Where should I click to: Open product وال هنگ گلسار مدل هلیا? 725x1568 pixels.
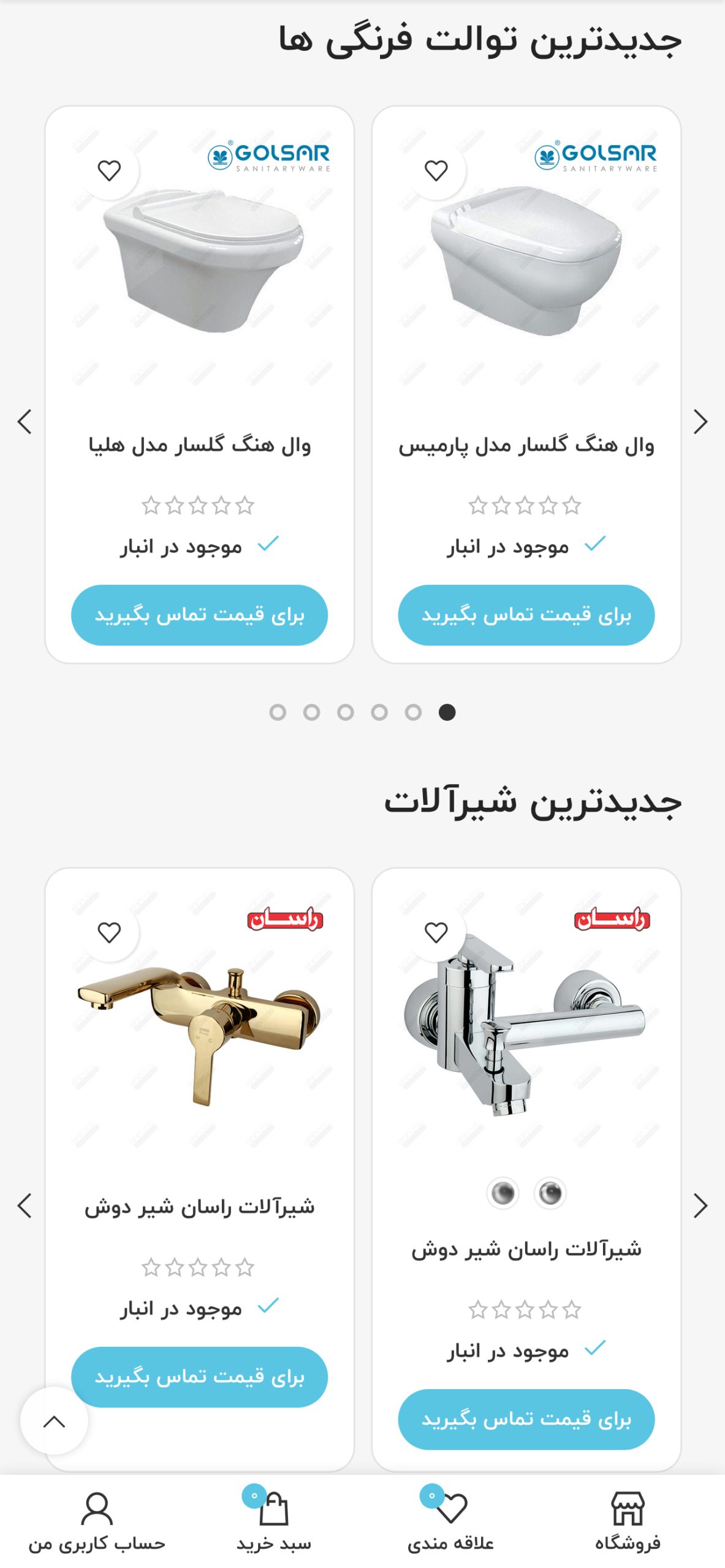pos(199,445)
